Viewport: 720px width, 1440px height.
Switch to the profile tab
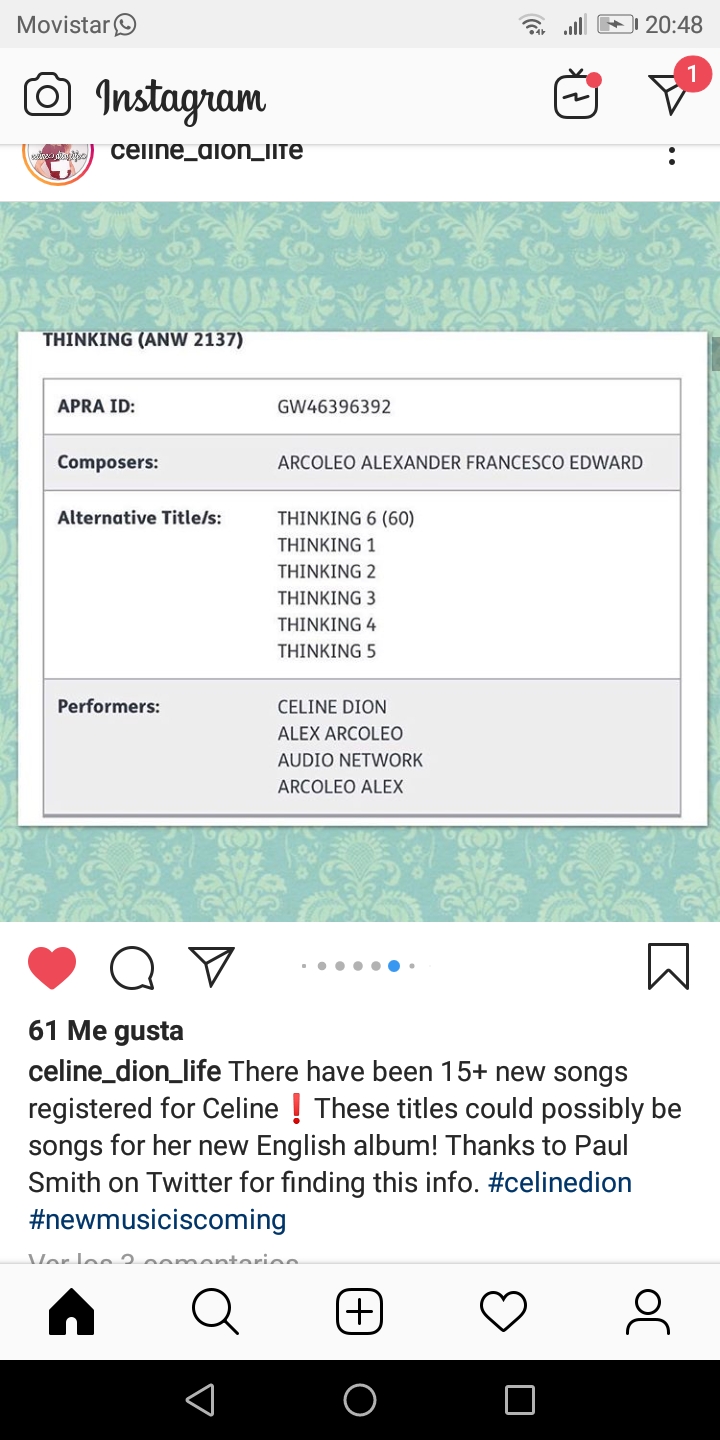[647, 1311]
